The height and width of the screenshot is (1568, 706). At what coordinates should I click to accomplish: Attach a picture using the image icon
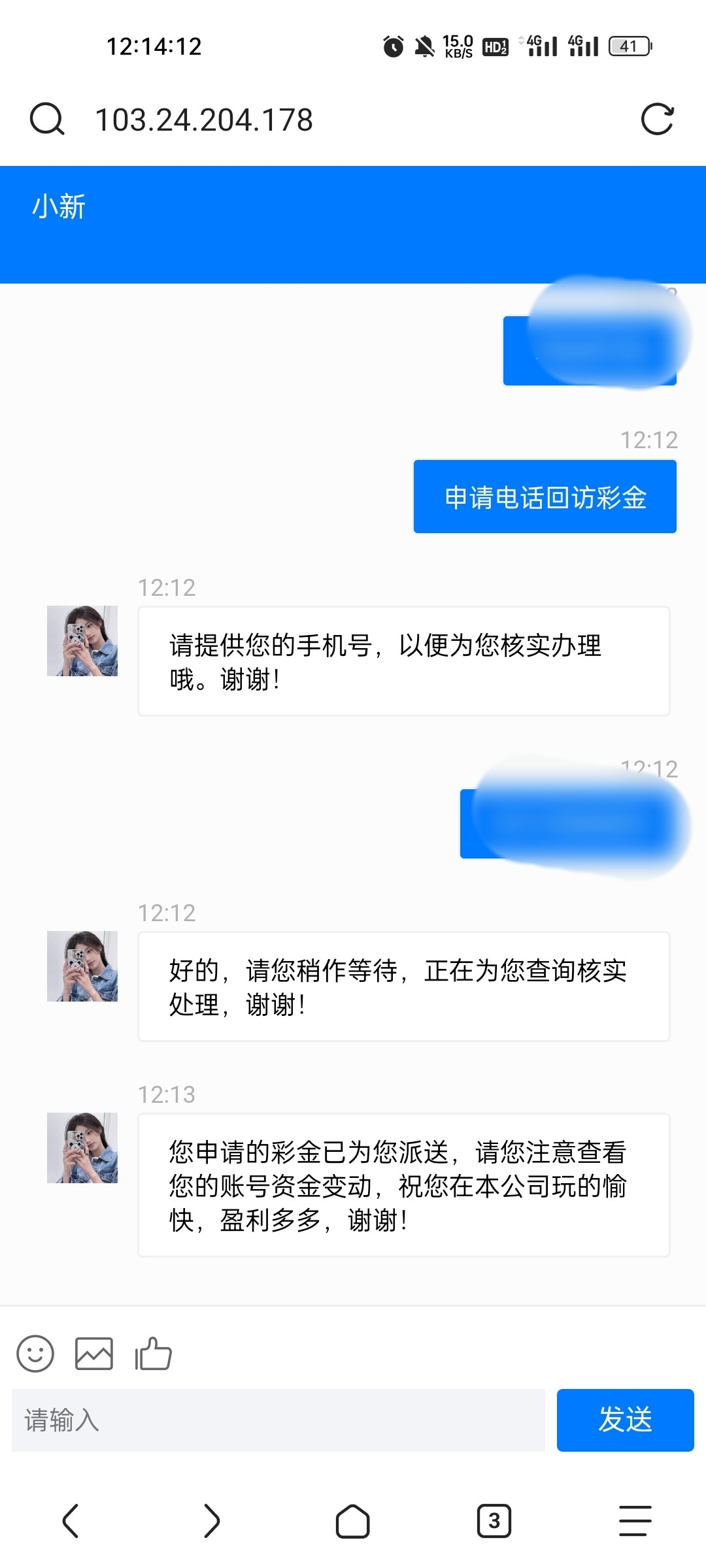94,1353
